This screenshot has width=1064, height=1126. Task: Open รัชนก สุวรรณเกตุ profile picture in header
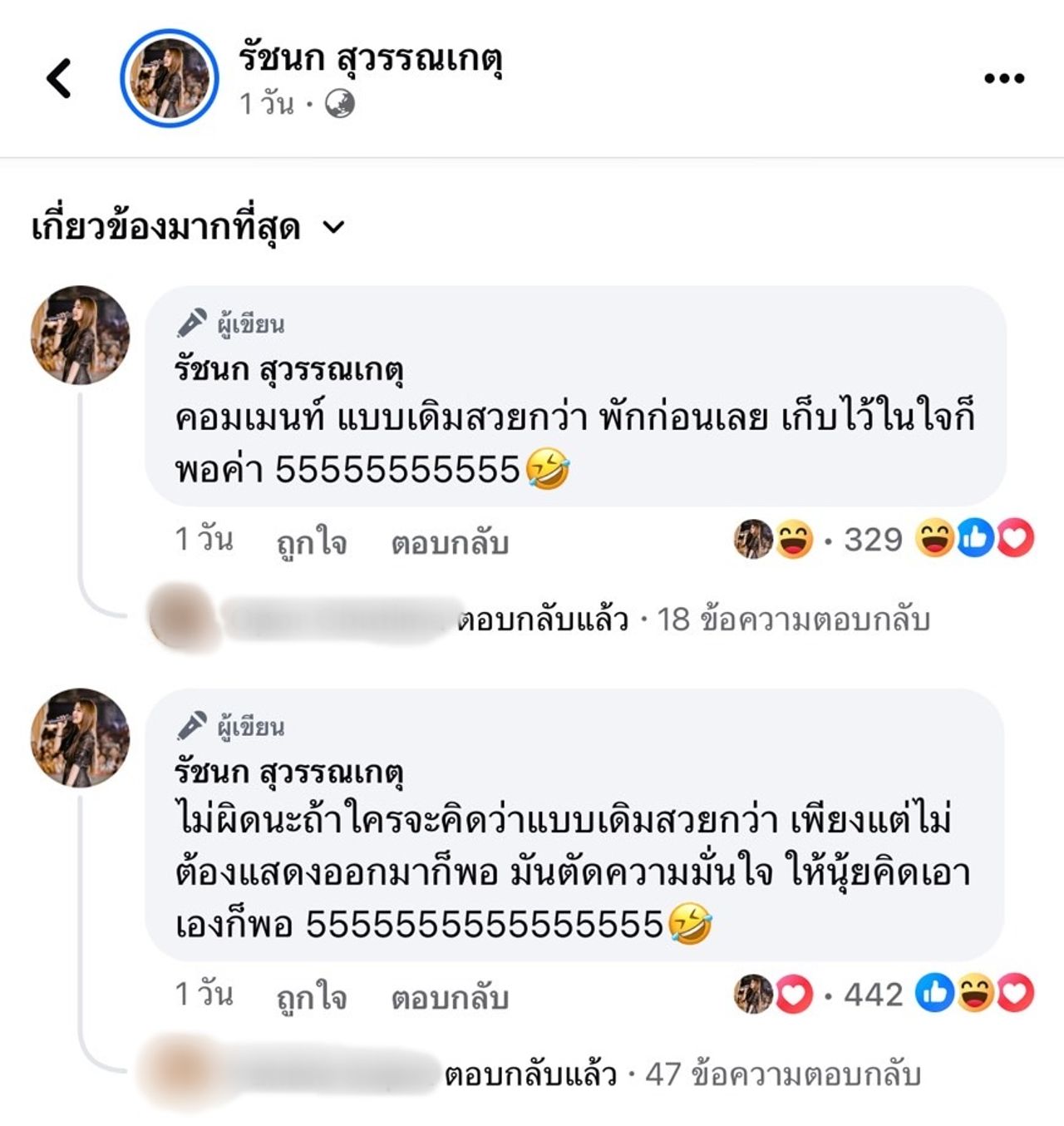pos(170,78)
